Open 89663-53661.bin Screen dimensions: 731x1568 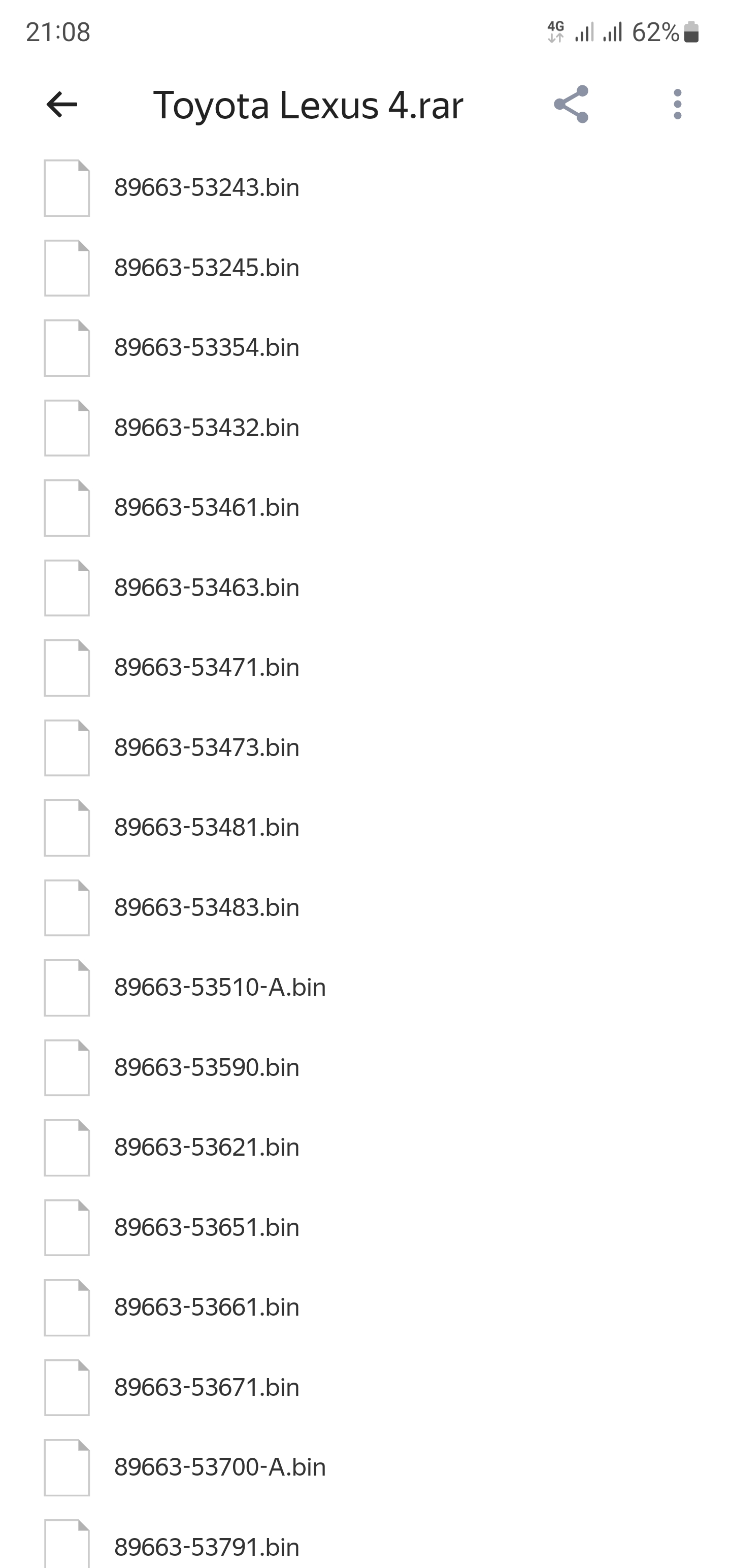click(207, 1308)
